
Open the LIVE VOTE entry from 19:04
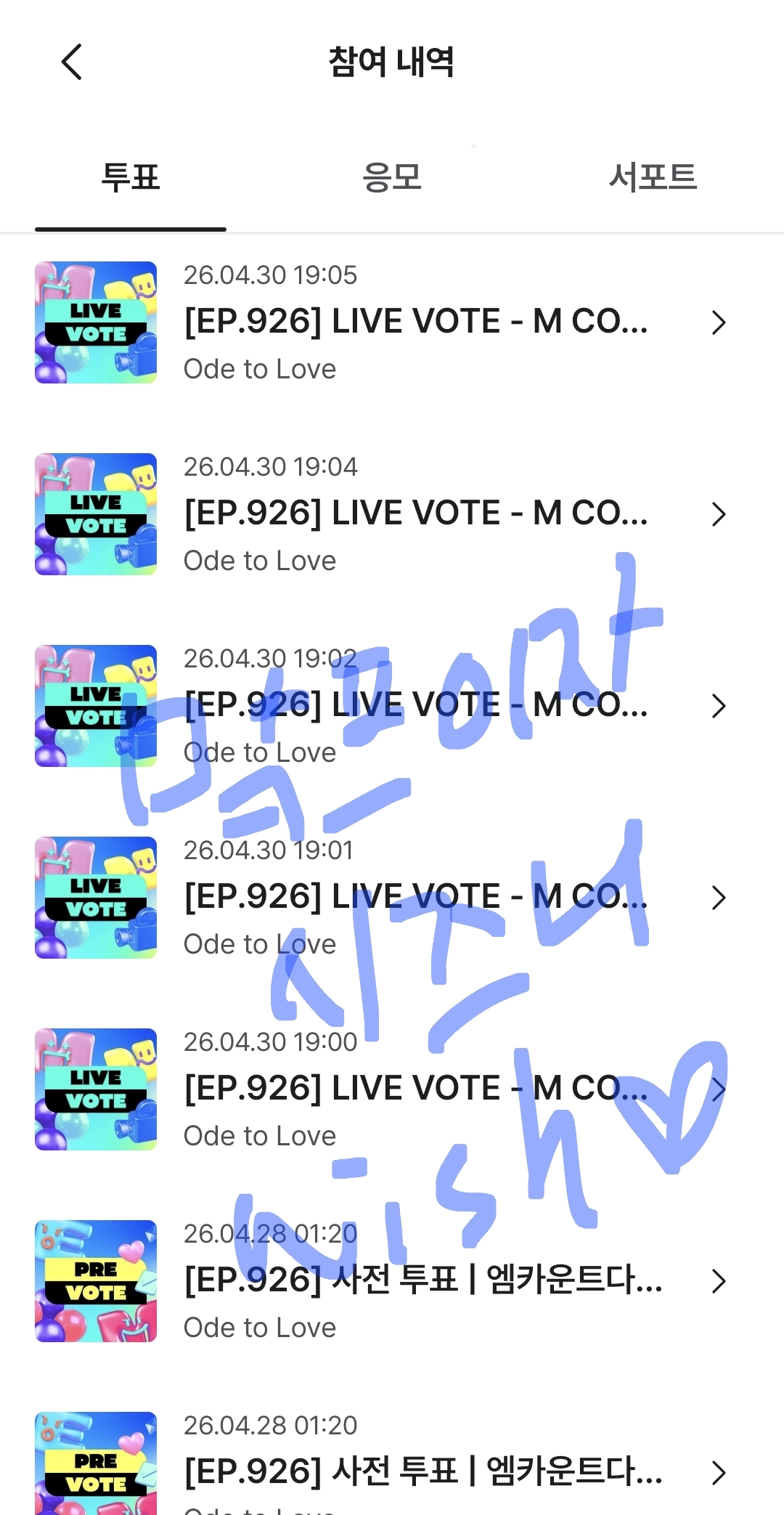[392, 514]
